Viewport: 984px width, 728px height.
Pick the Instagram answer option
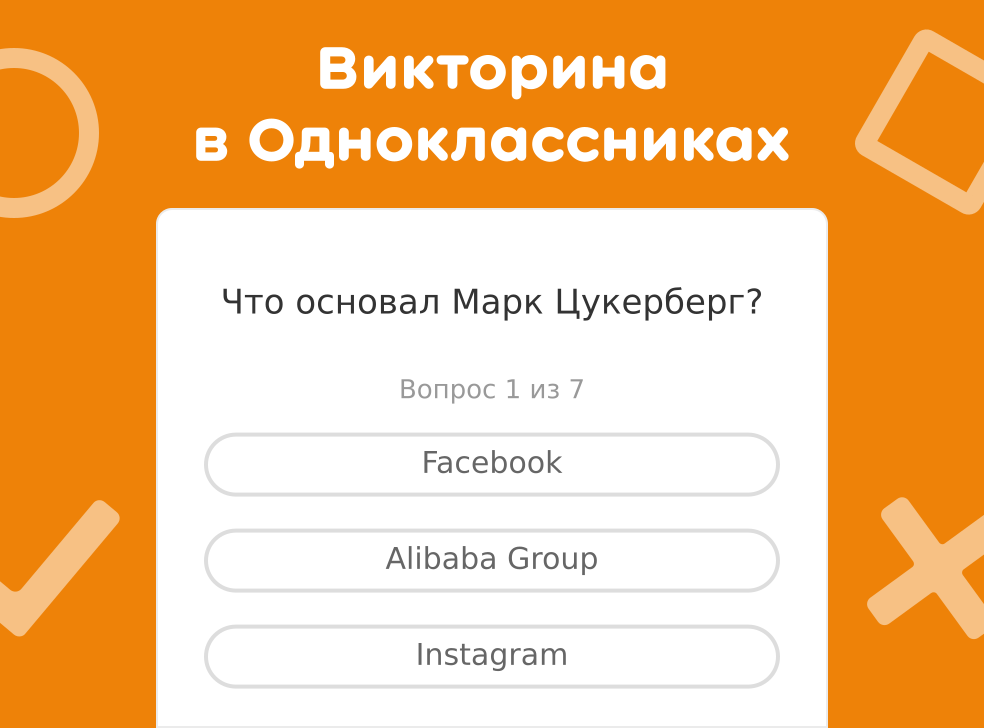(491, 656)
